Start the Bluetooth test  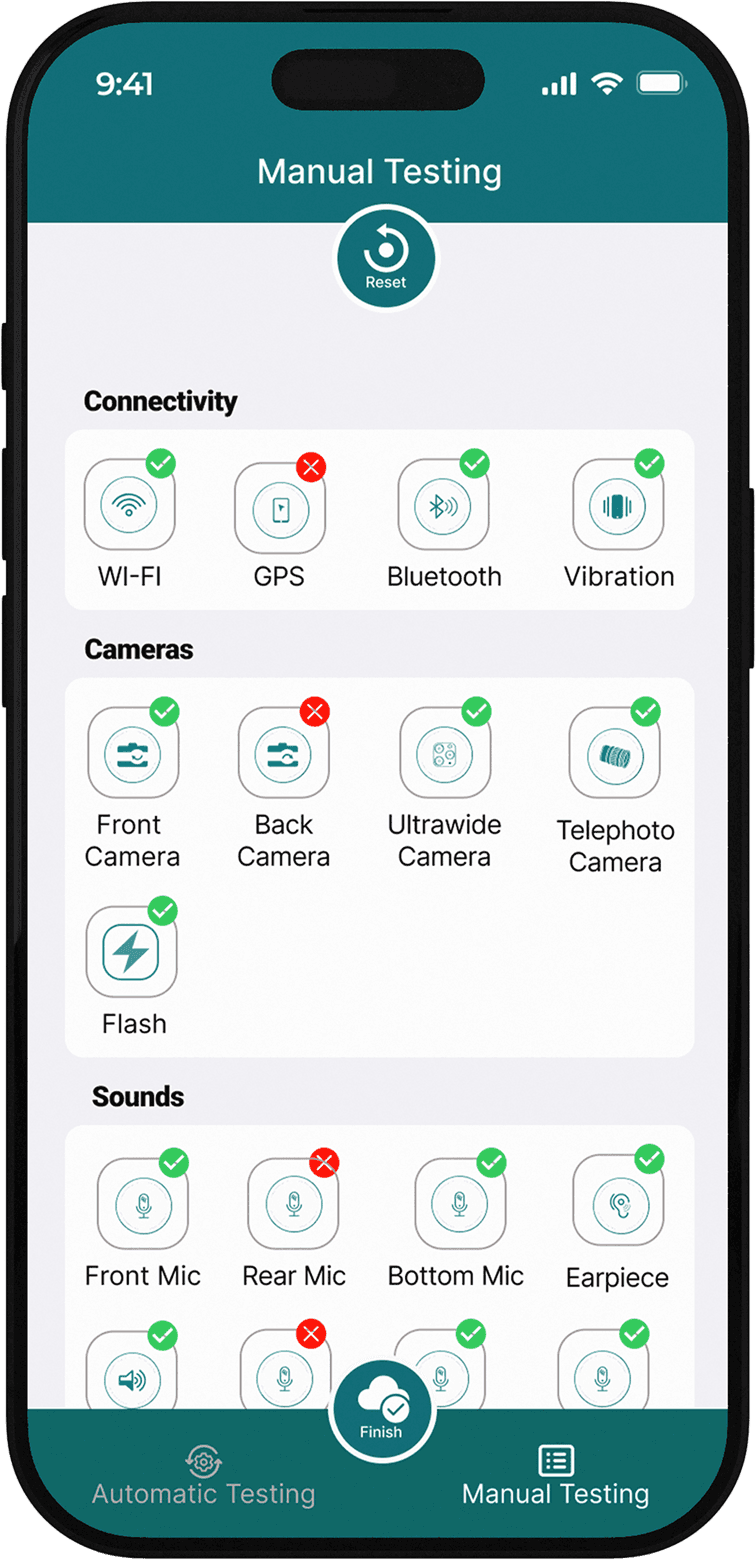[443, 505]
